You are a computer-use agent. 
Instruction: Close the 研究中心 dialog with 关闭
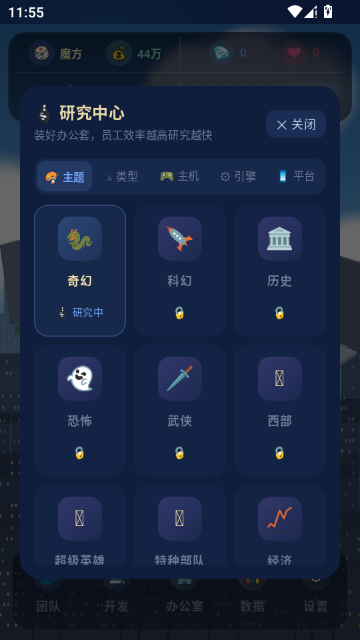coord(296,124)
